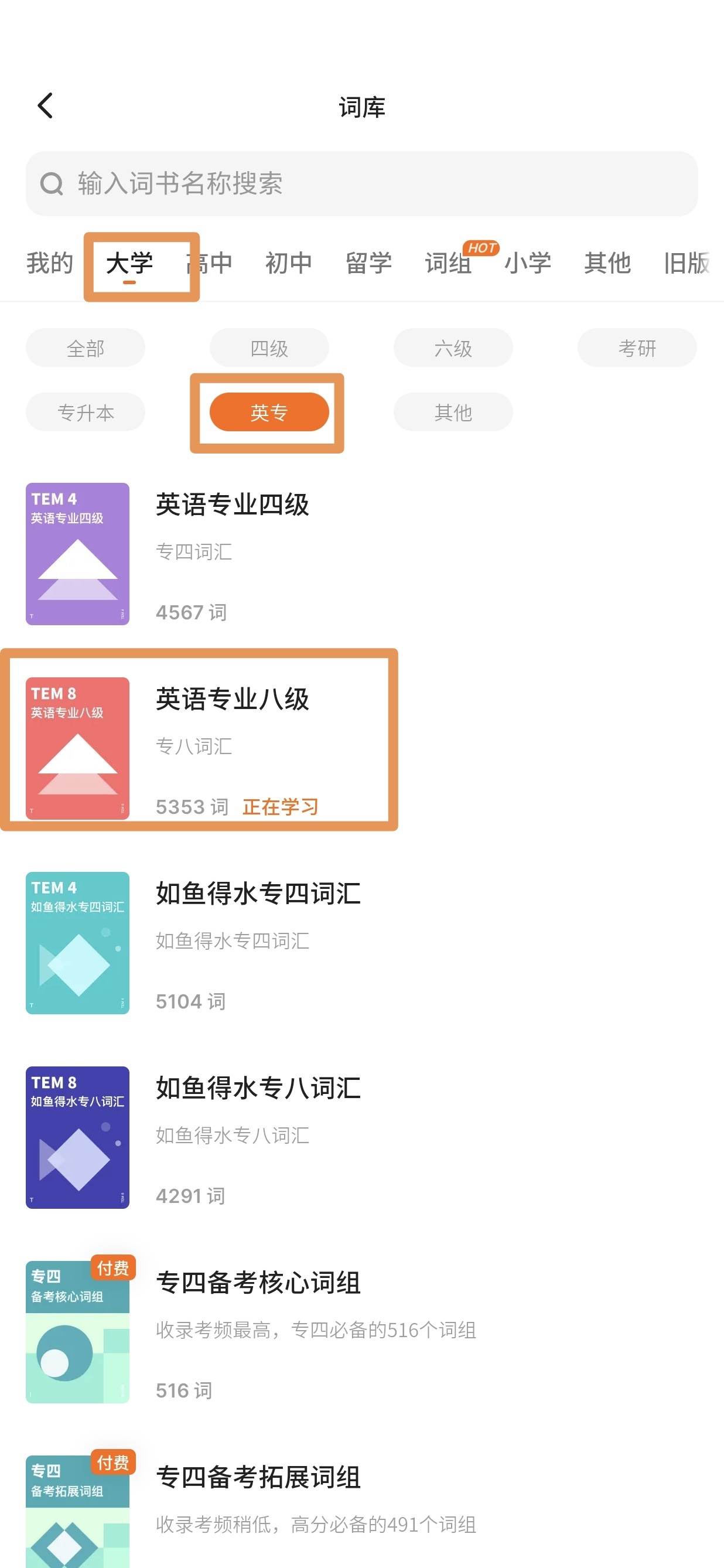Switch to the 留学 tab

[368, 263]
